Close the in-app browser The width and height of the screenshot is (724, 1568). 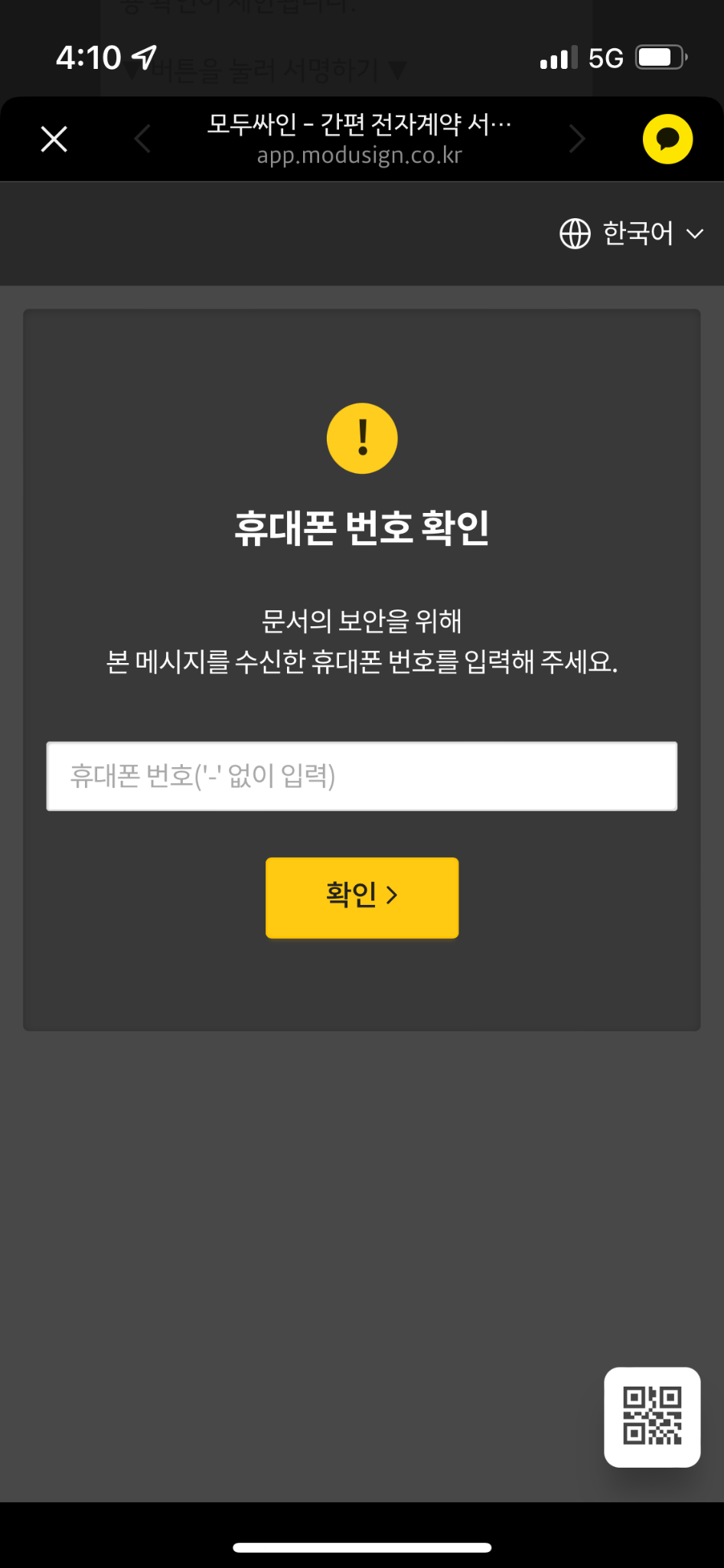pyautogui.click(x=54, y=139)
